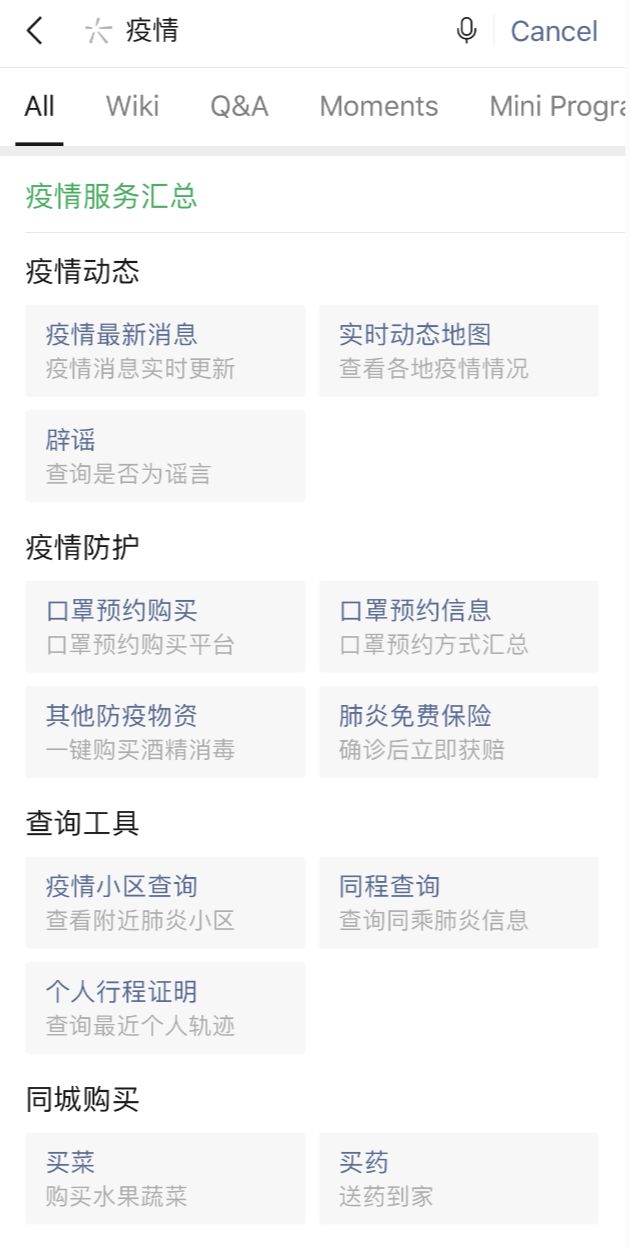Switch to the Moments tab
The image size is (630, 1248).
click(x=379, y=106)
